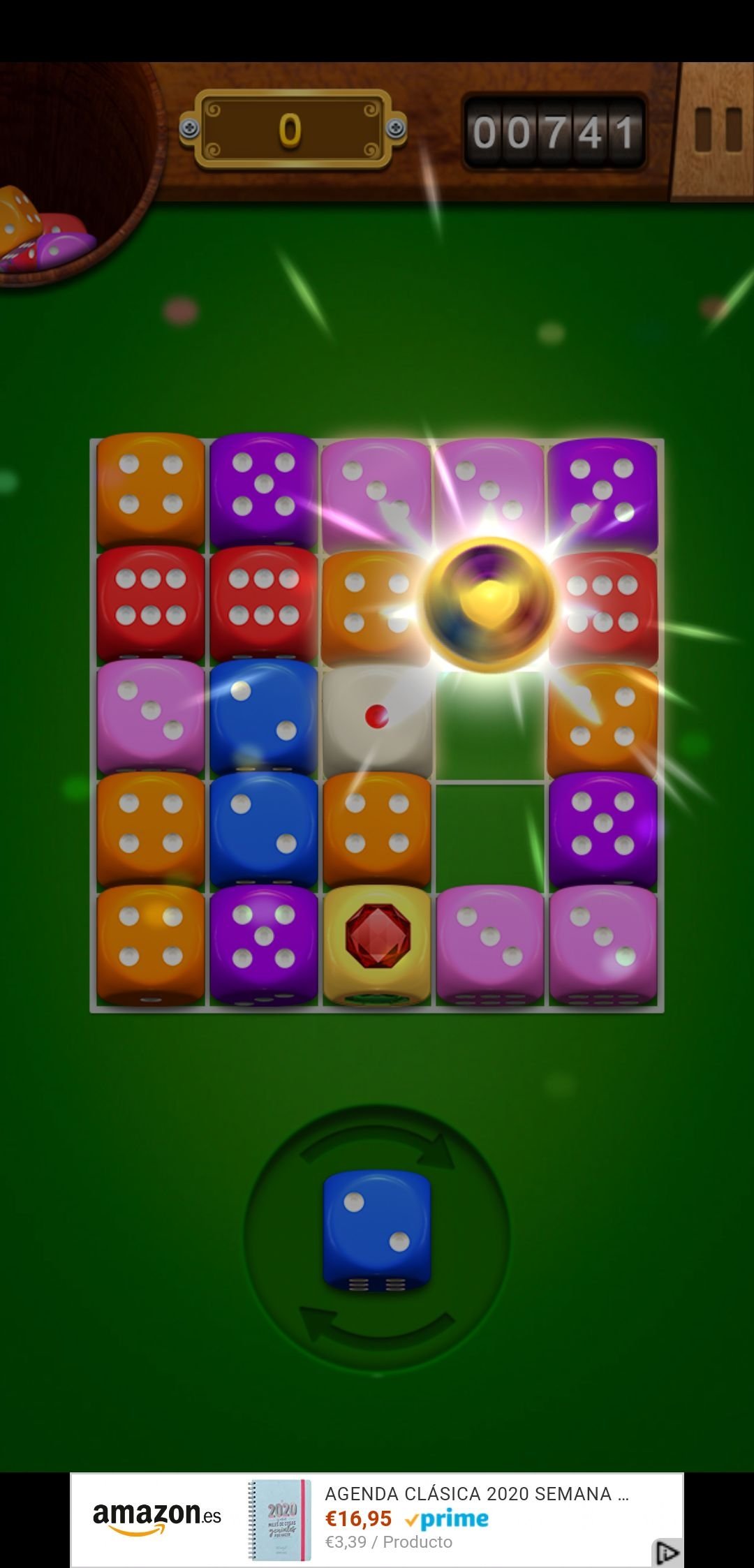The width and height of the screenshot is (754, 1568).
Task: Pause the game
Action: [x=717, y=131]
